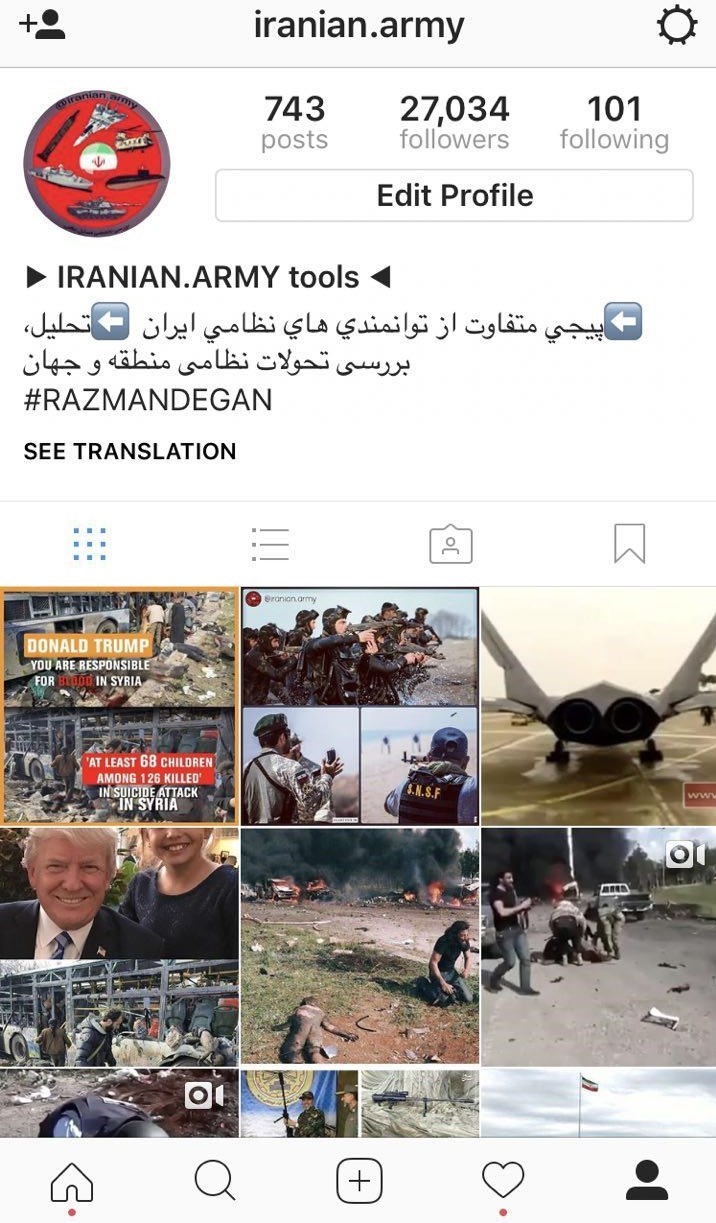The height and width of the screenshot is (1223, 716).
Task: Tap the Edit Profile button
Action: [454, 195]
